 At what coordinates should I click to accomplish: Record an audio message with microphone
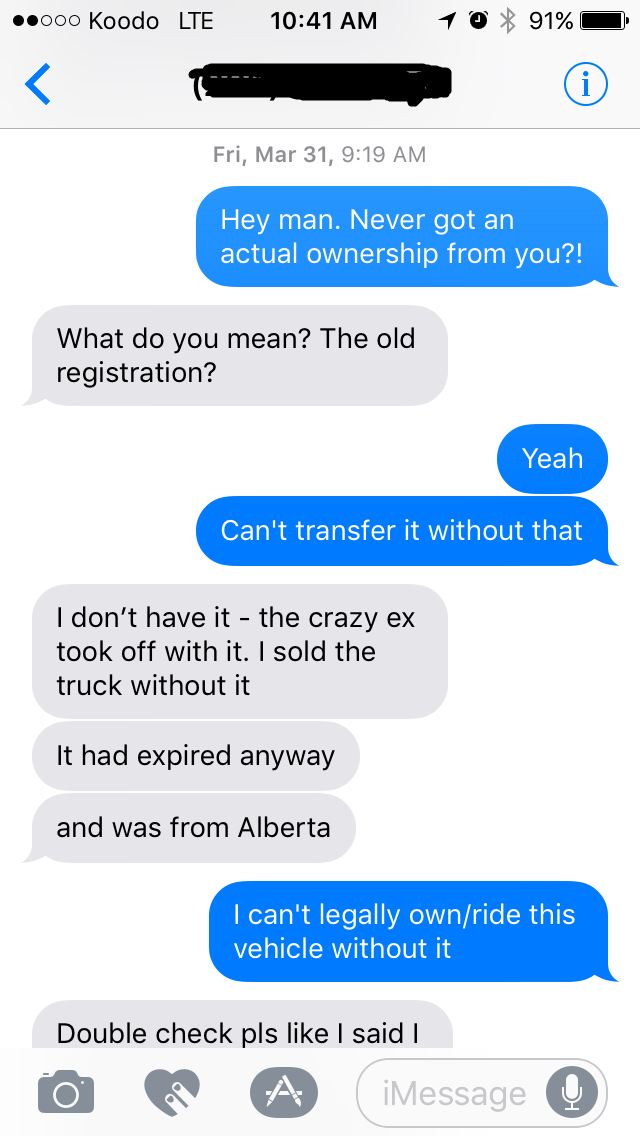[571, 1092]
